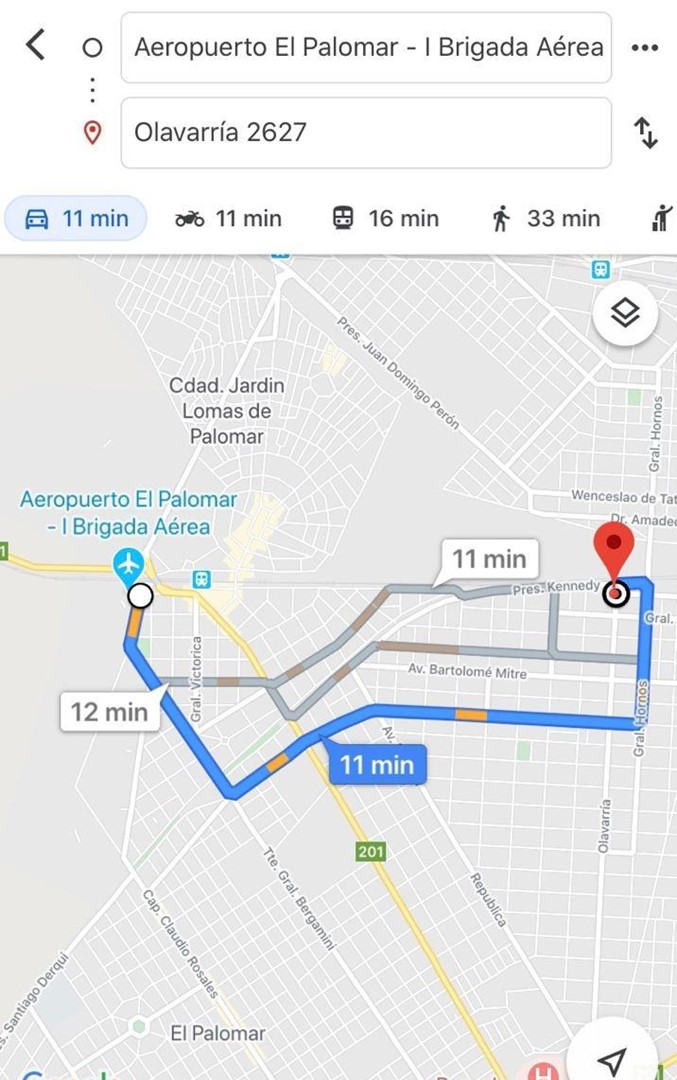Switch to public transit 16 min
The height and width of the screenshot is (1080, 677).
tap(385, 218)
